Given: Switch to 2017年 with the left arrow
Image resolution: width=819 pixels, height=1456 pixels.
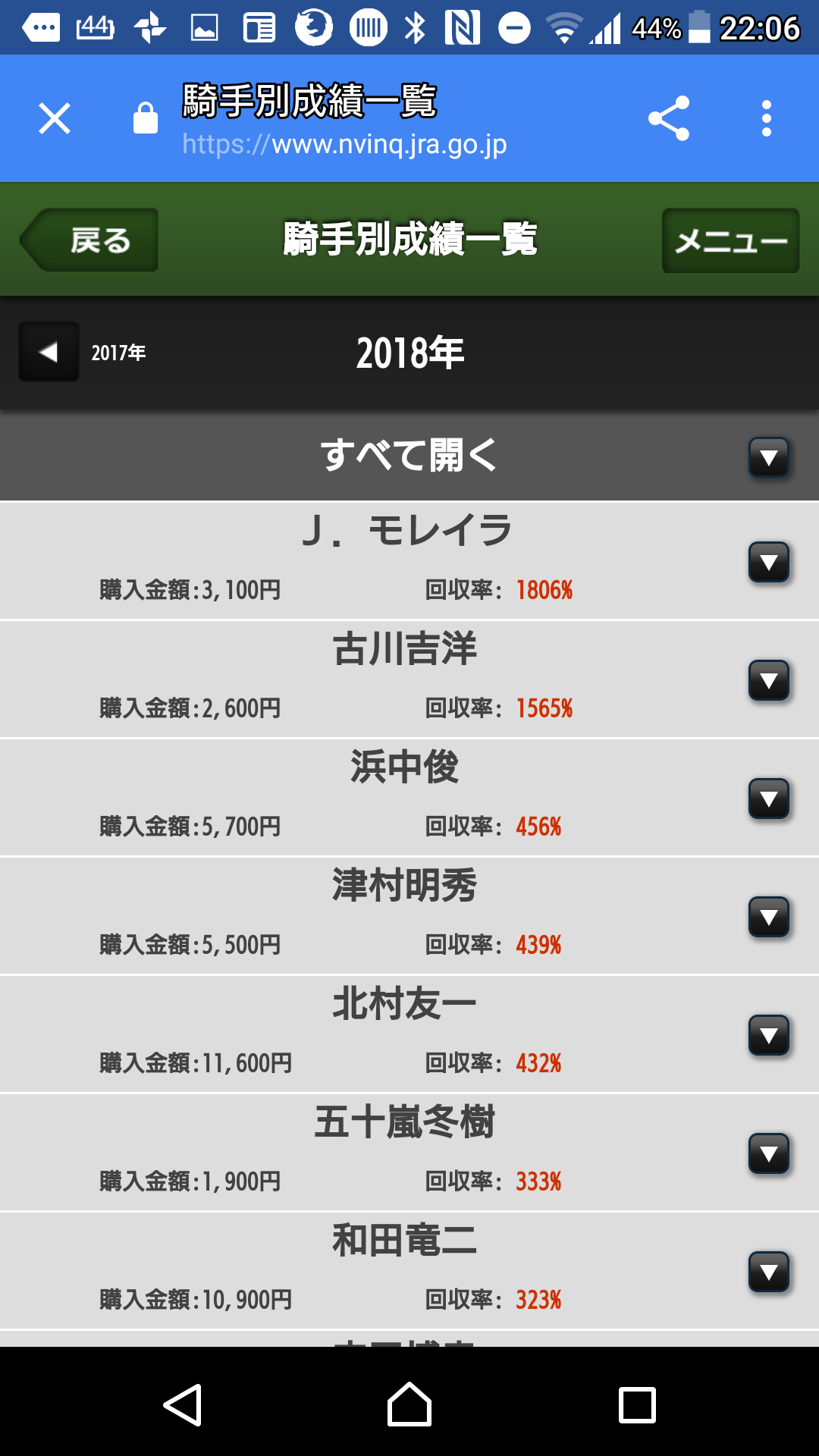Looking at the screenshot, I should pyautogui.click(x=48, y=352).
